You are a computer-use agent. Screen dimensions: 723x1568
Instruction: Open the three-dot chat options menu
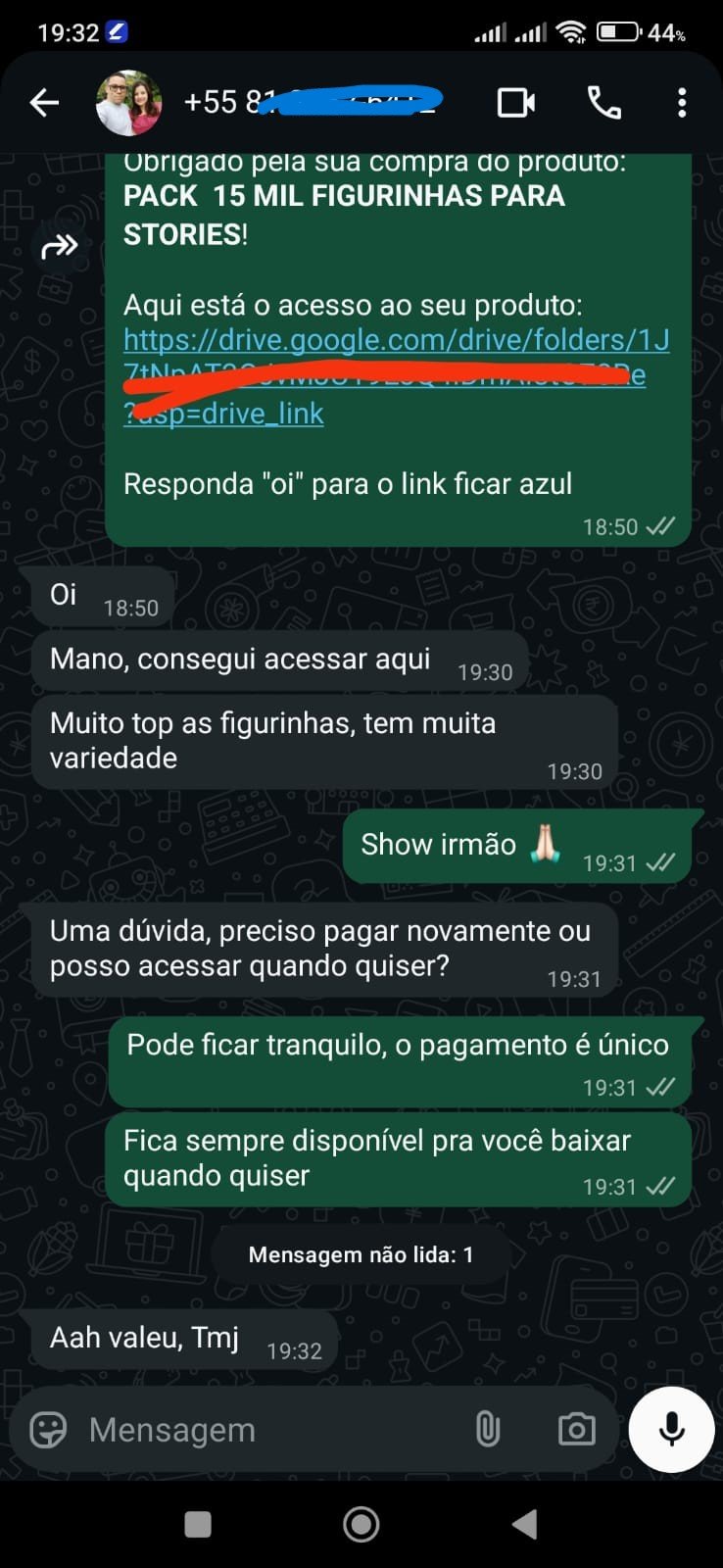[681, 101]
